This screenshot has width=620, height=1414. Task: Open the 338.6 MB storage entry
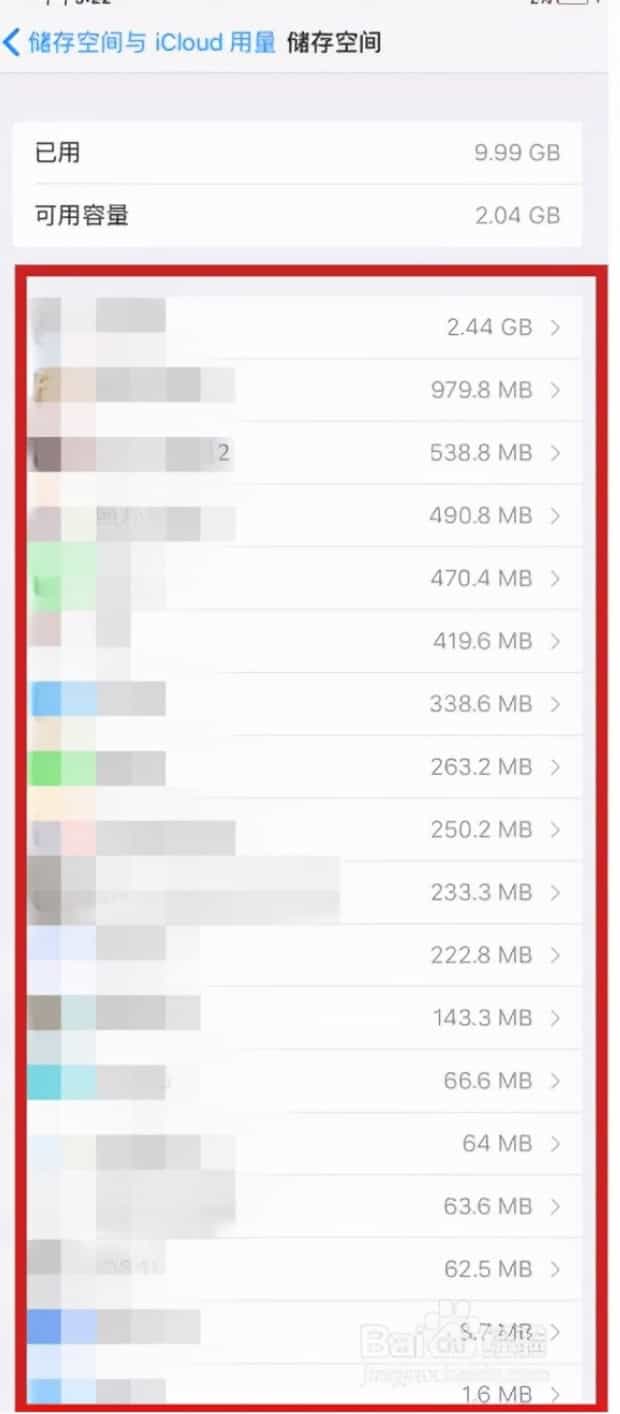click(305, 704)
